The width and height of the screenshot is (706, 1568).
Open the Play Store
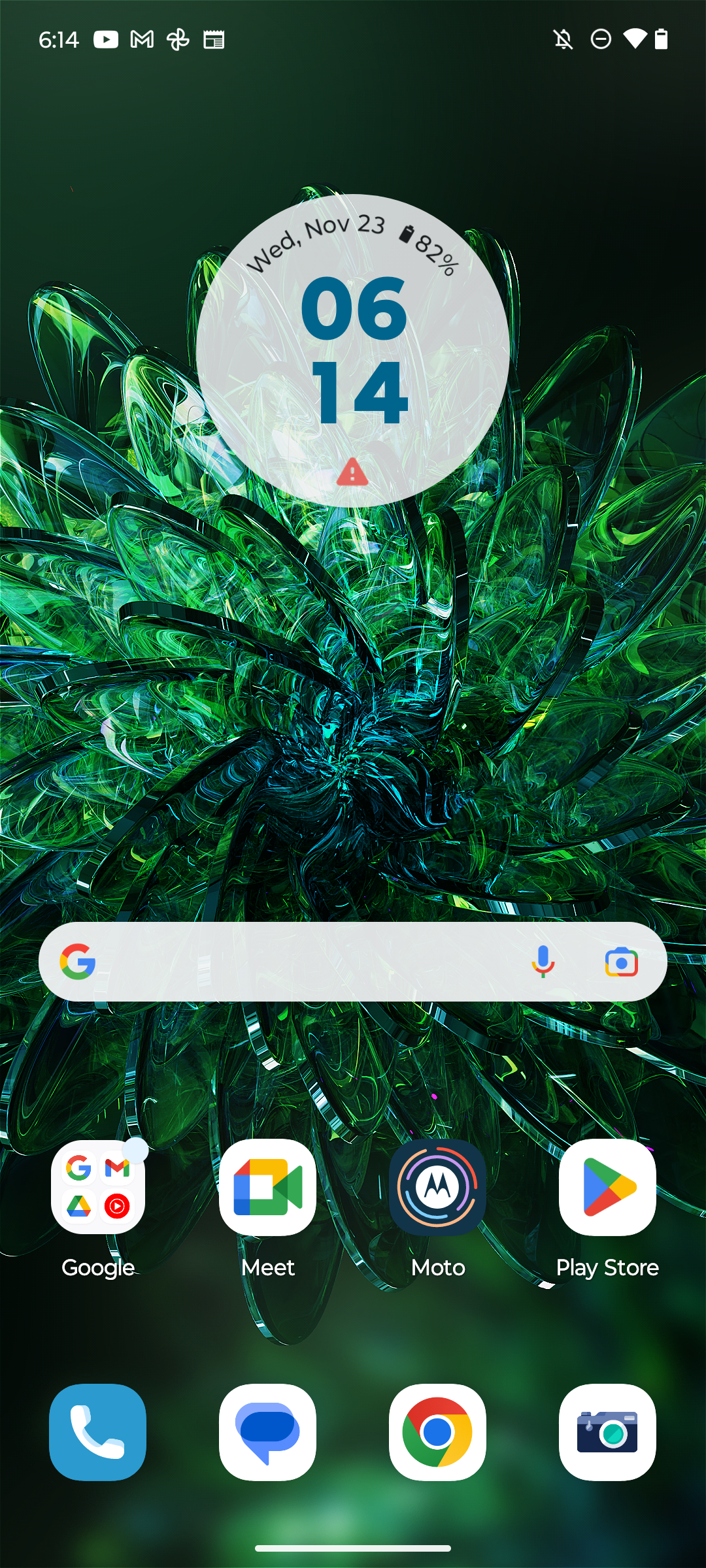[x=607, y=1188]
